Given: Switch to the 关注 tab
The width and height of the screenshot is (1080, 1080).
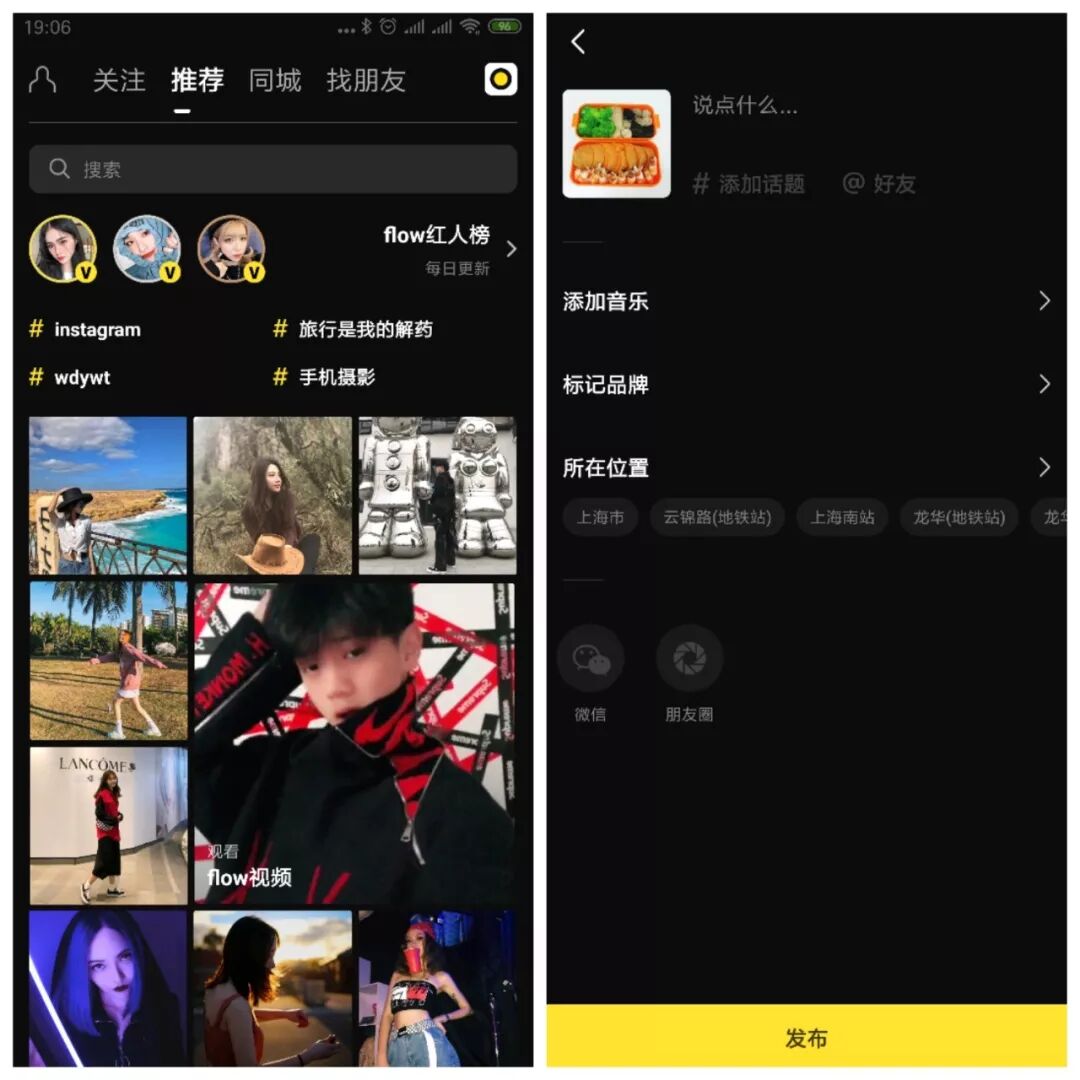Looking at the screenshot, I should coord(119,80).
